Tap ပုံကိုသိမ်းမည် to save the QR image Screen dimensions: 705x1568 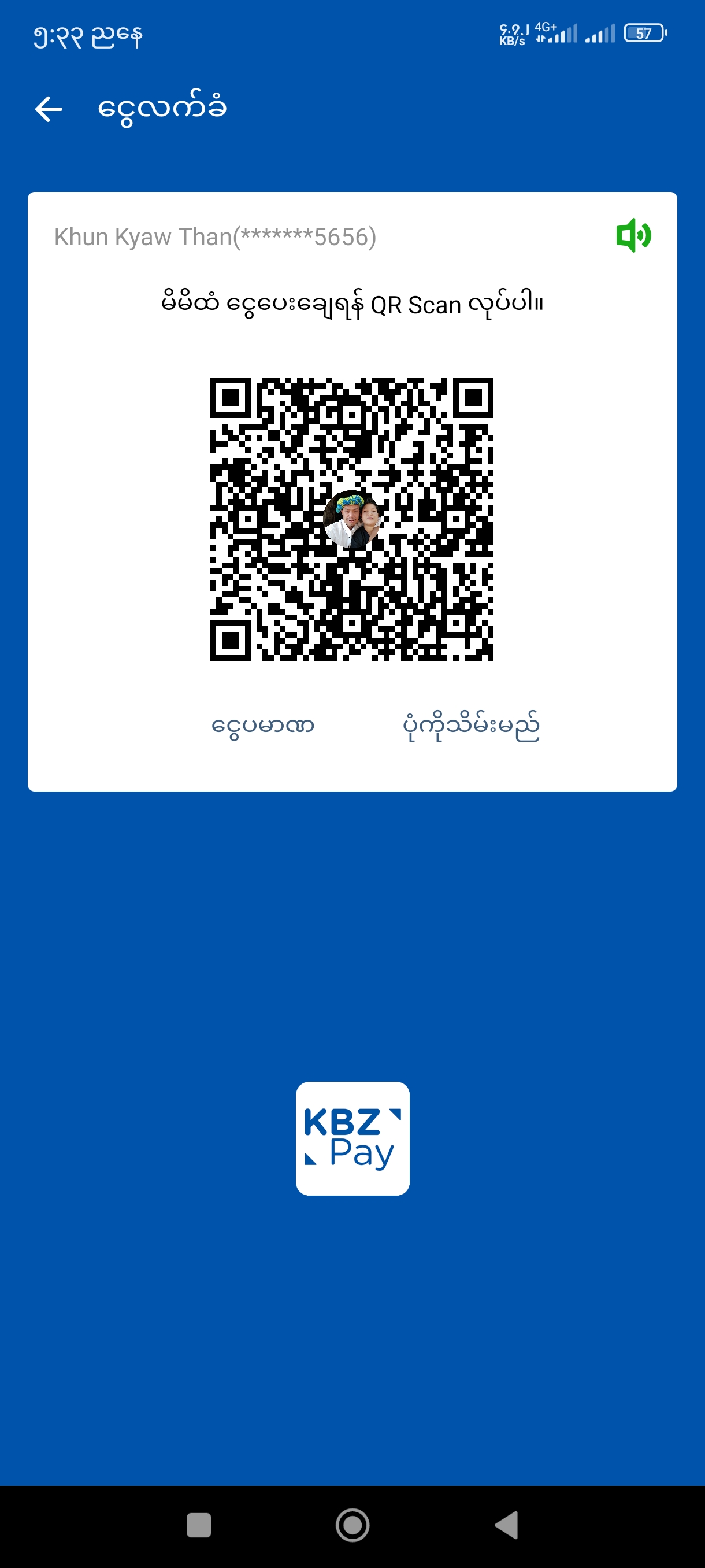(471, 726)
